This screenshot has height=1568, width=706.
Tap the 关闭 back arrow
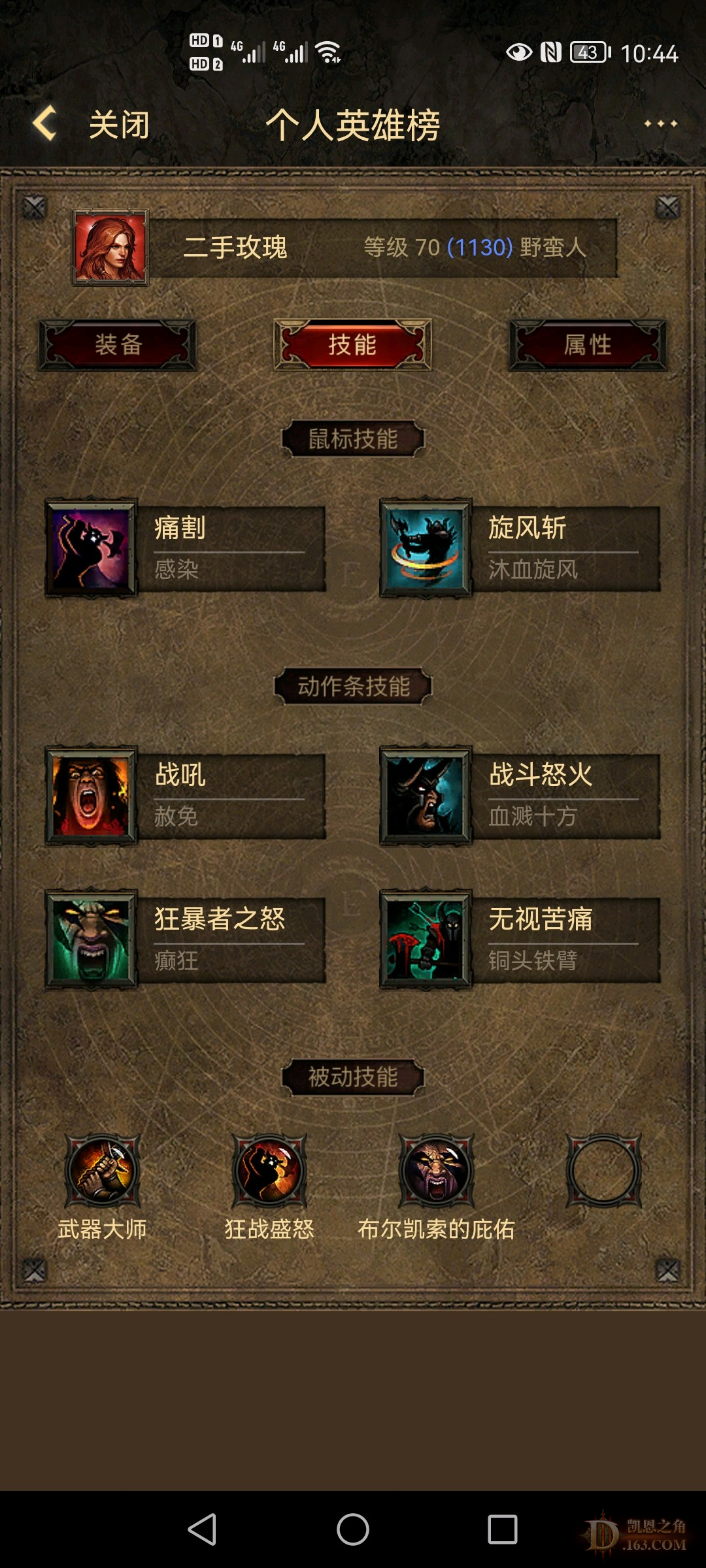click(x=46, y=124)
